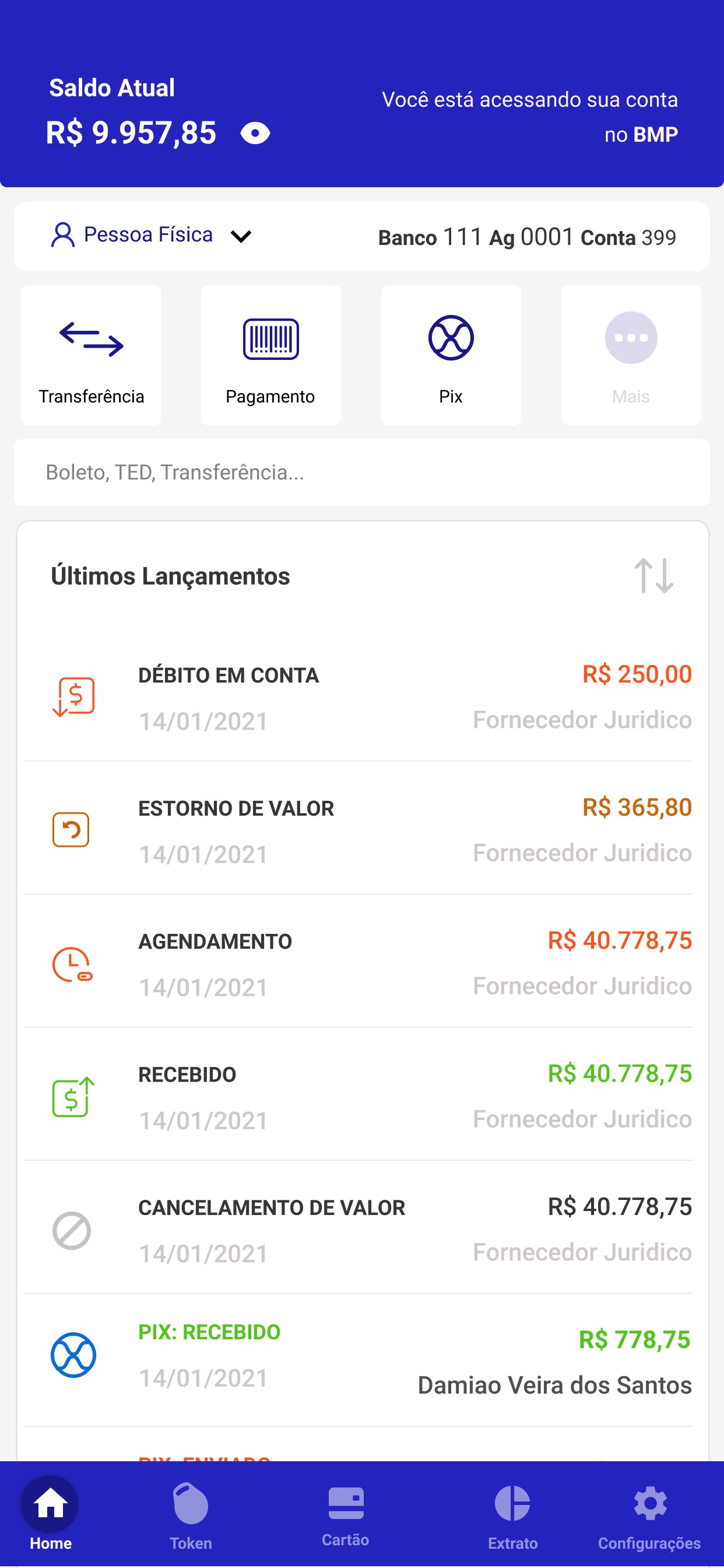Switch to the Home tab
Image resolution: width=724 pixels, height=1568 pixels.
click(51, 1503)
